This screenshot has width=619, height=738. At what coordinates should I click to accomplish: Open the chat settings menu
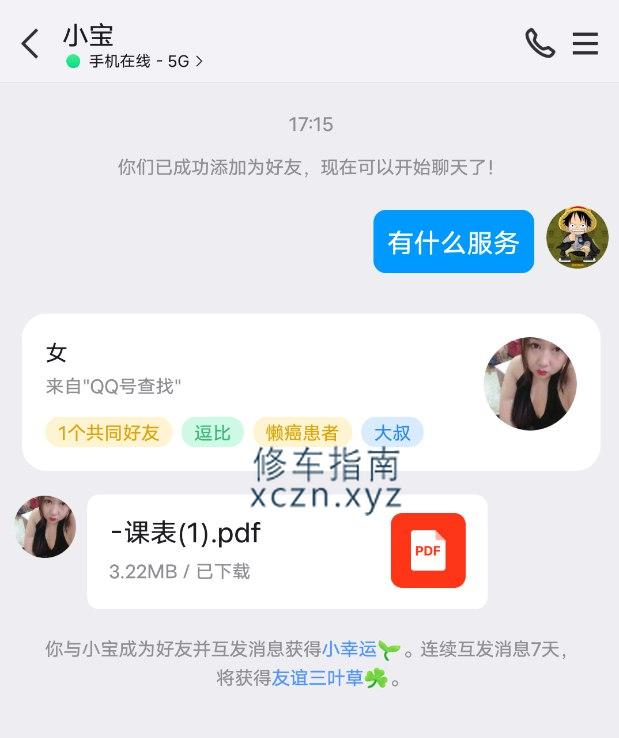tap(585, 43)
